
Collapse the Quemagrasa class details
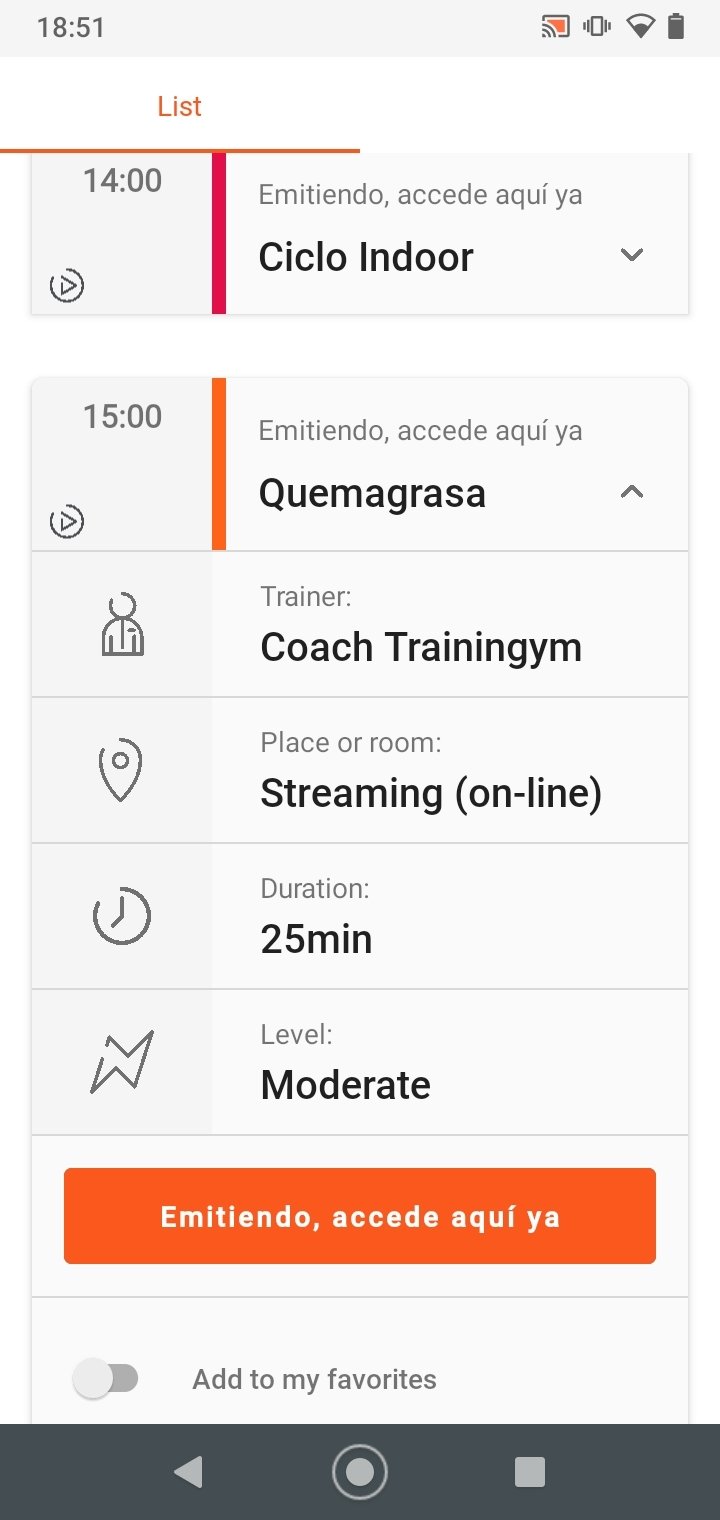tap(632, 492)
